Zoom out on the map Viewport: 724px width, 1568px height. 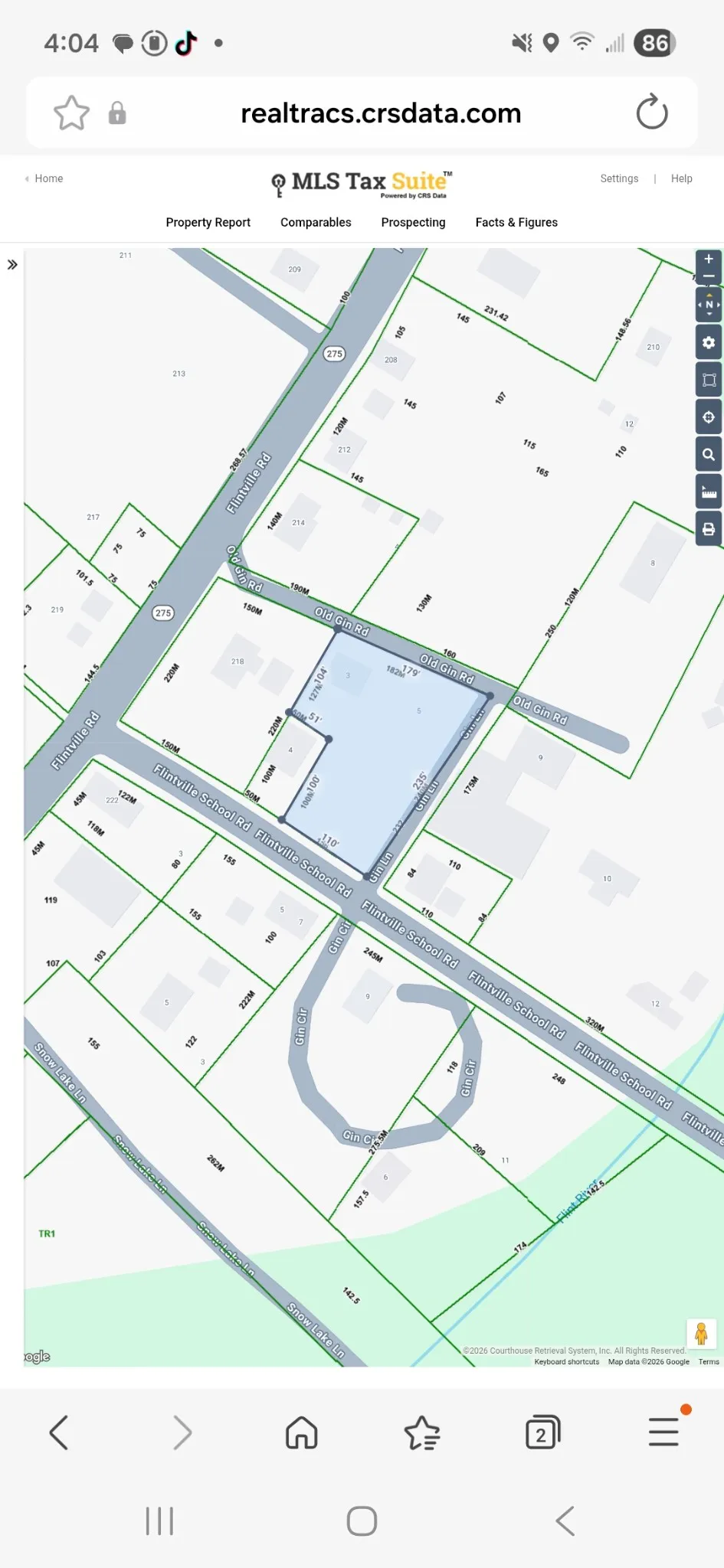pyautogui.click(x=709, y=276)
